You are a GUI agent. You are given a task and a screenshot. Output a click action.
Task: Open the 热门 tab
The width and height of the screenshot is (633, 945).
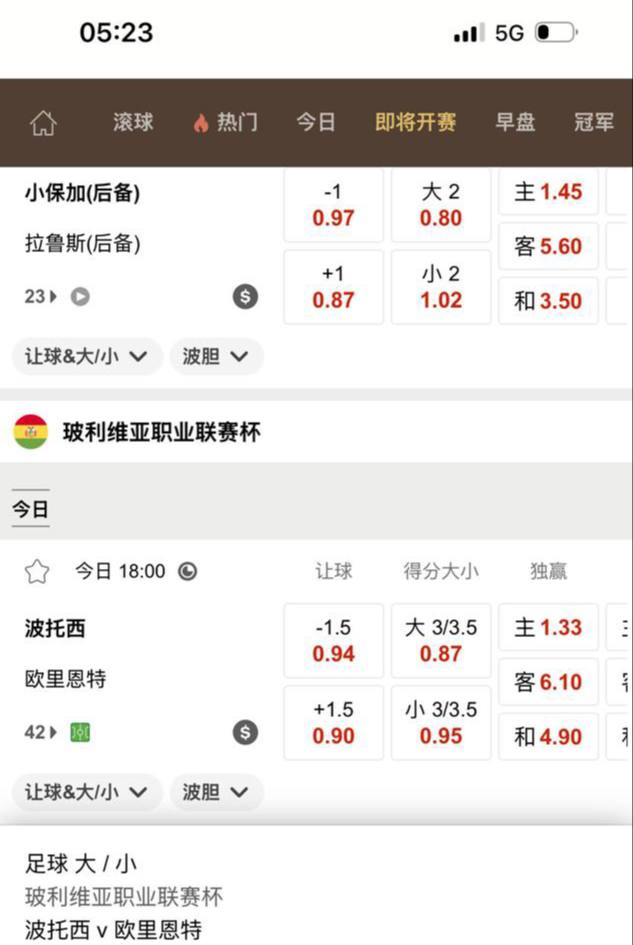point(226,123)
